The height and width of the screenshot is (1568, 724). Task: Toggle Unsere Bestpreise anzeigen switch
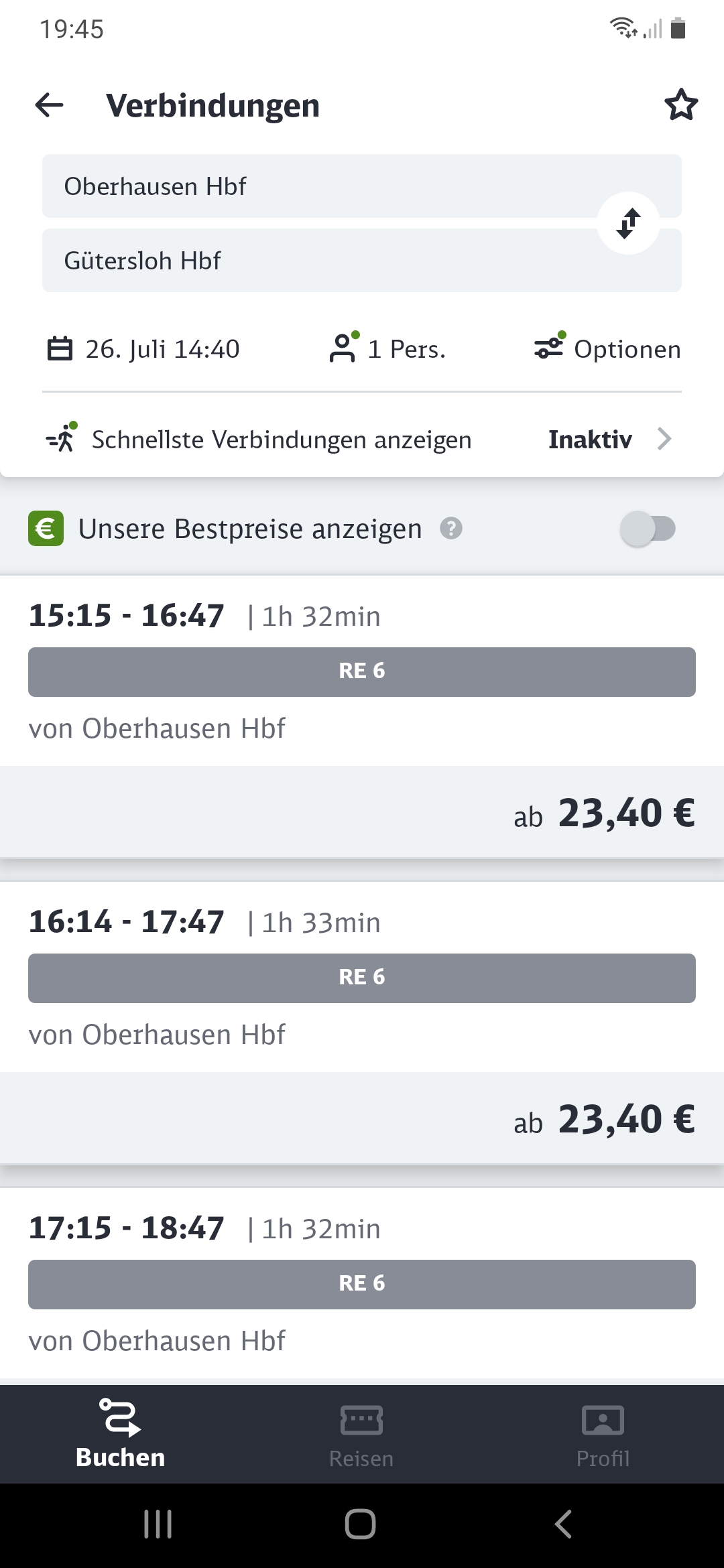[648, 529]
